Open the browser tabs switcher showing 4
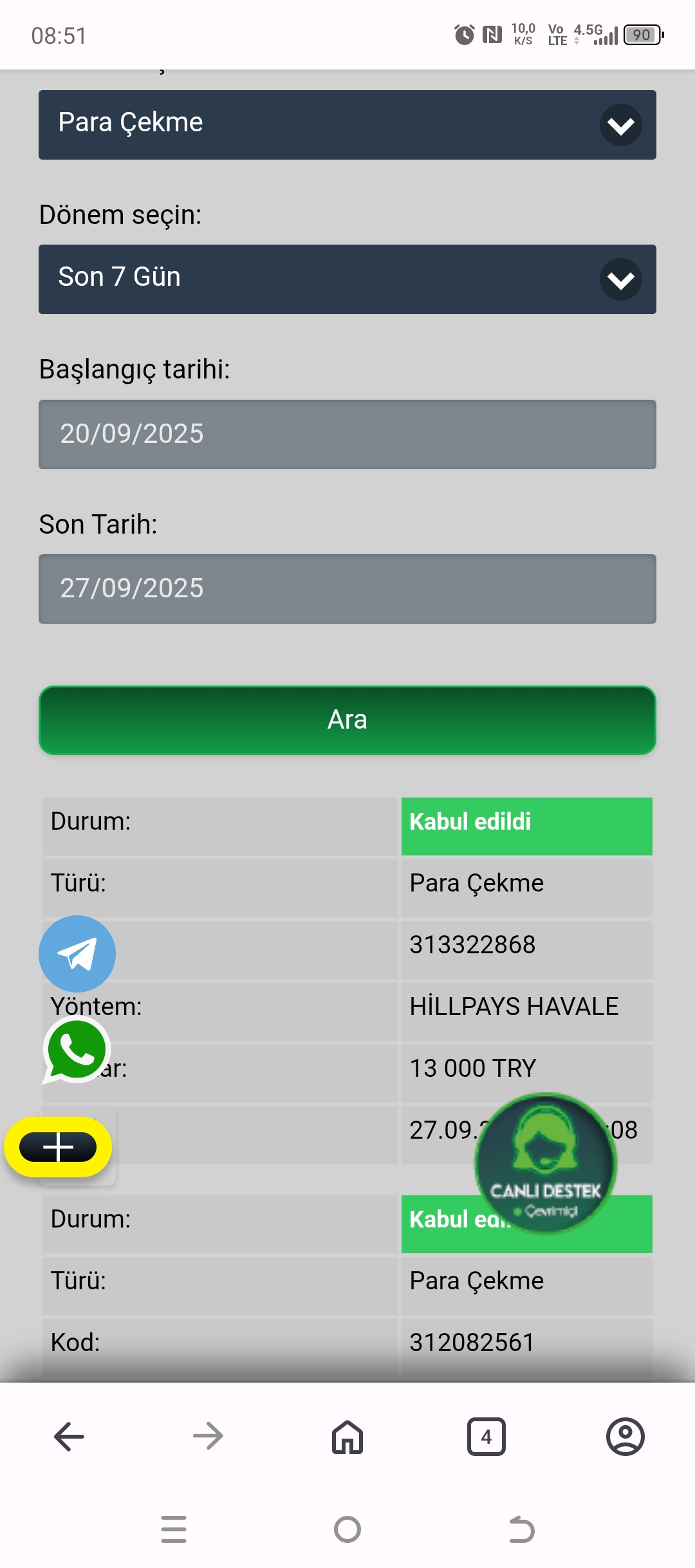This screenshot has height=1568, width=695. pos(486,1436)
